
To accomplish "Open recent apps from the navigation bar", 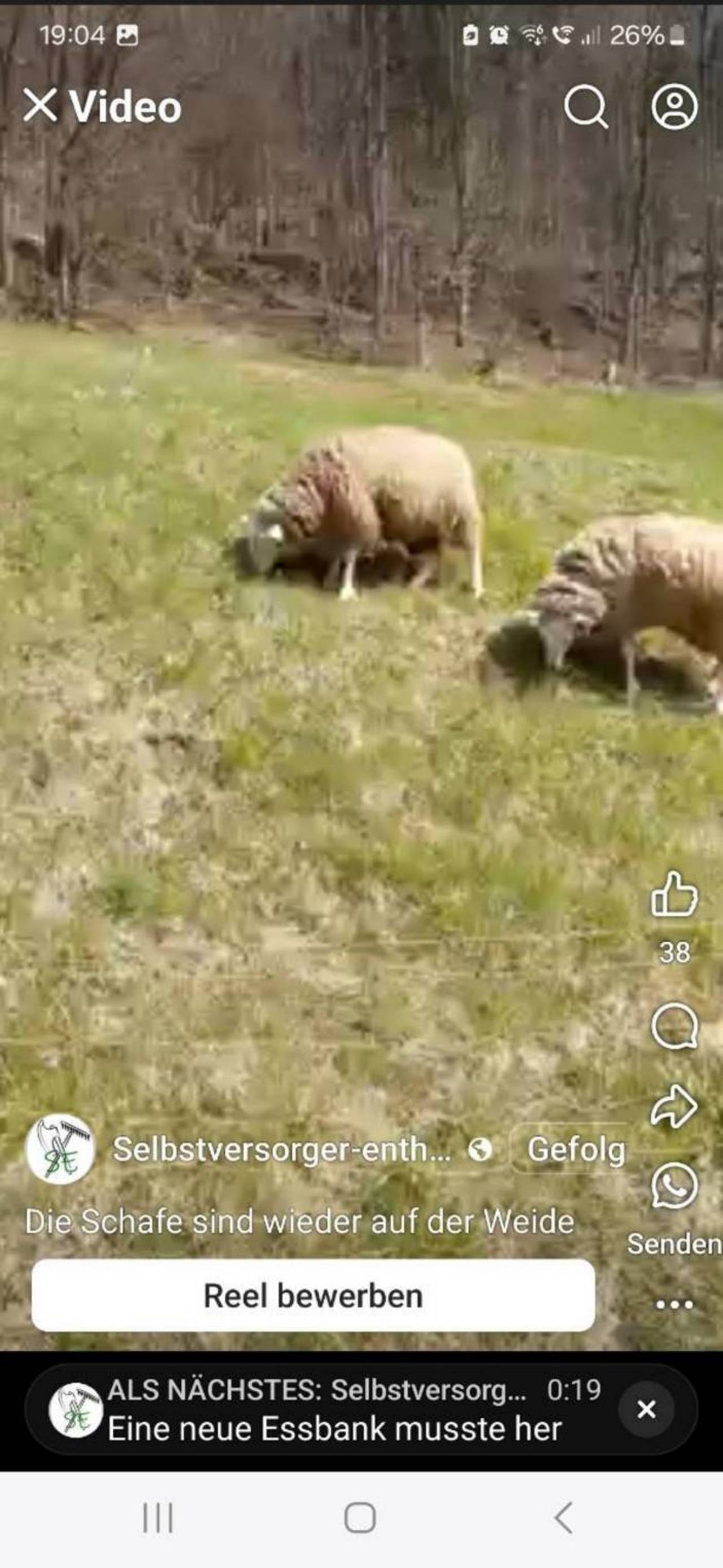I will (158, 1518).
